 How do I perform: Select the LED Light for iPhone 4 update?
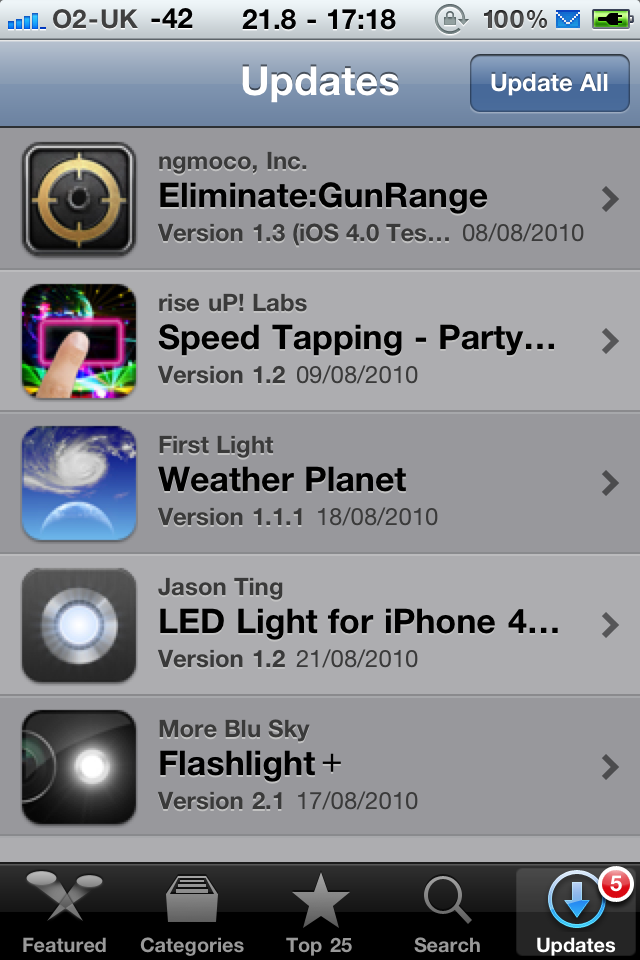tap(320, 624)
